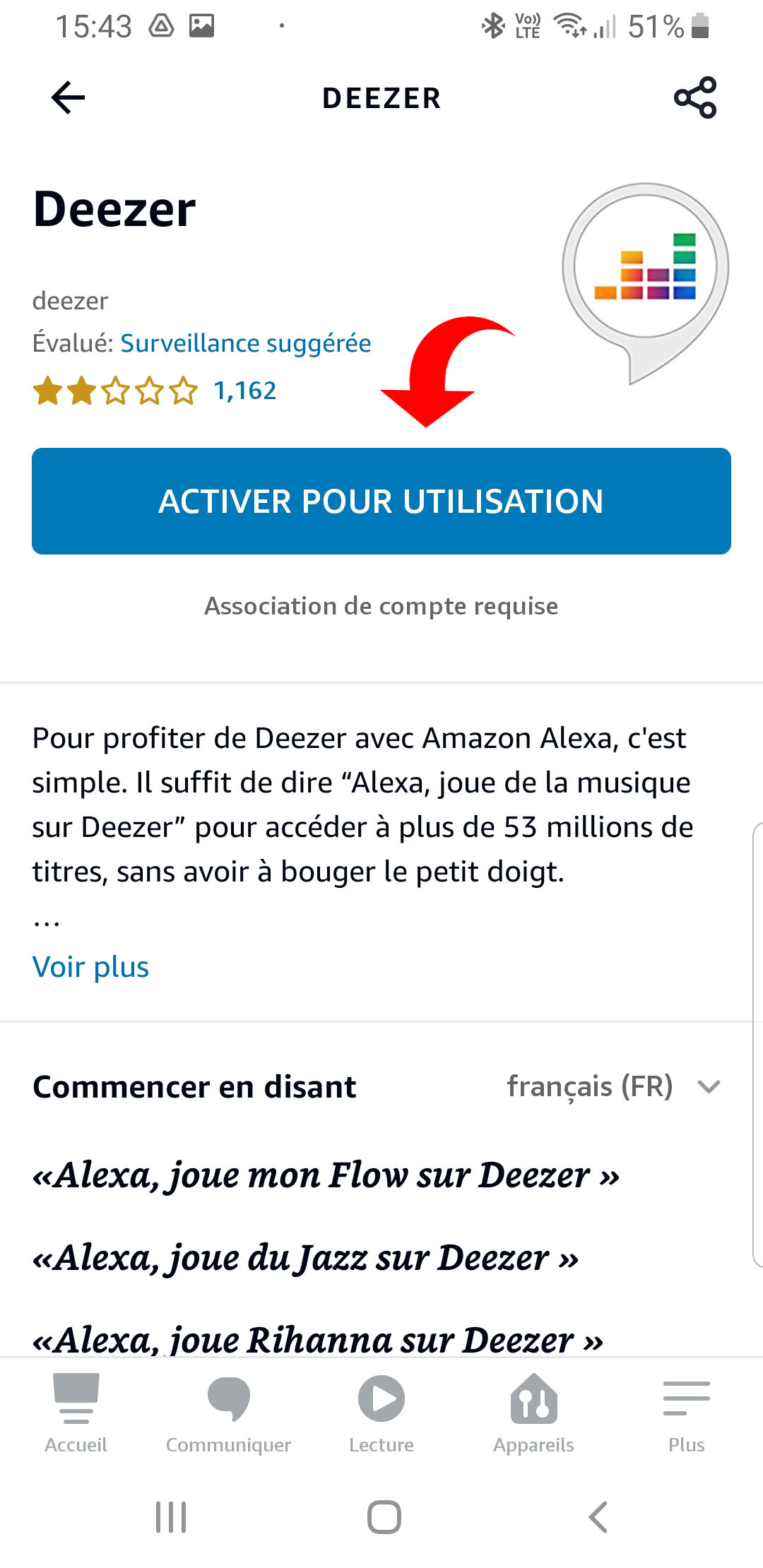Screen dimensions: 763x1568
Task: Select the Accueil tab in bottom navigation
Action: pos(76,1413)
